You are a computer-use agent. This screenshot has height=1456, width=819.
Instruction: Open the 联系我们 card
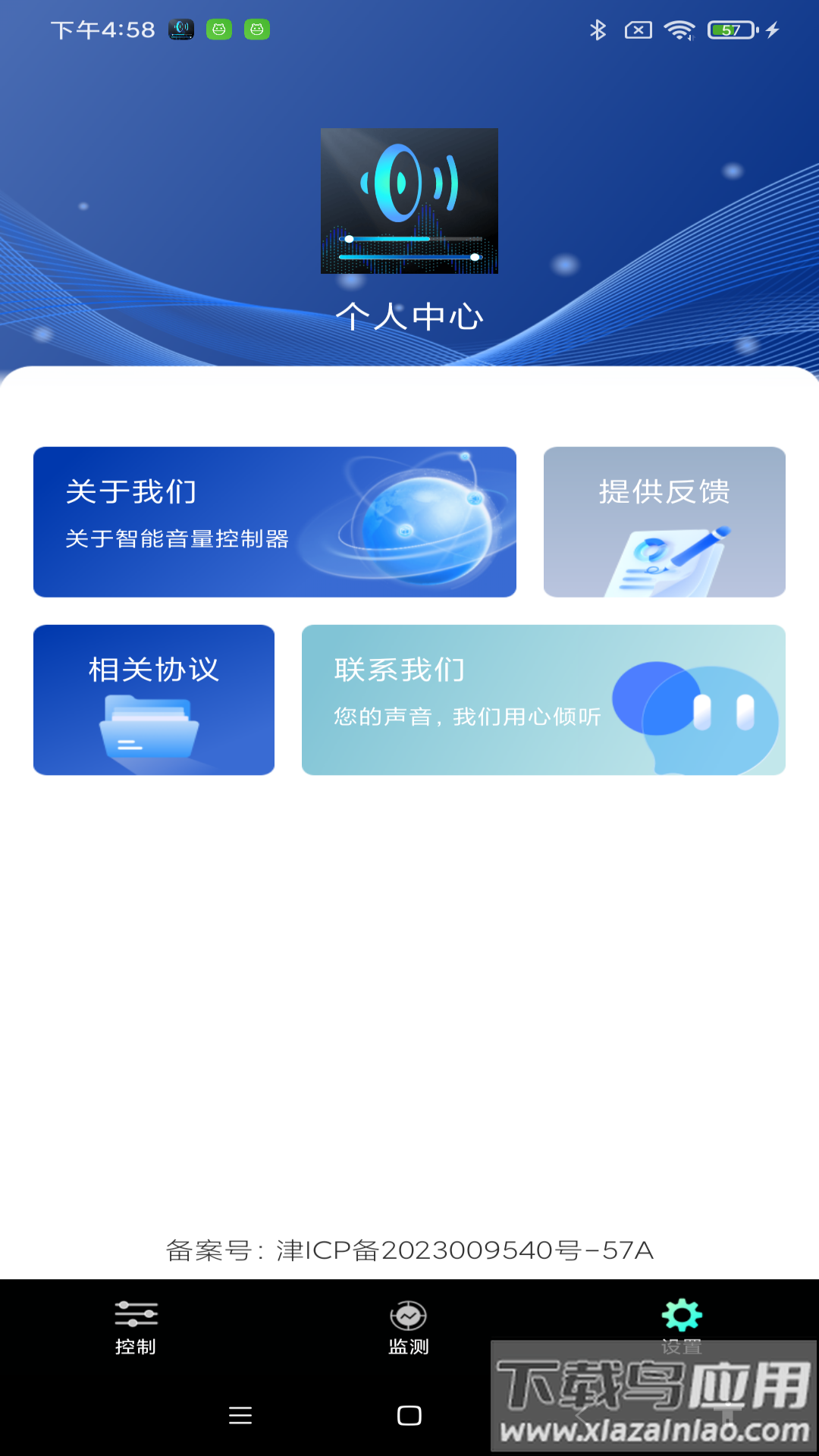(544, 699)
